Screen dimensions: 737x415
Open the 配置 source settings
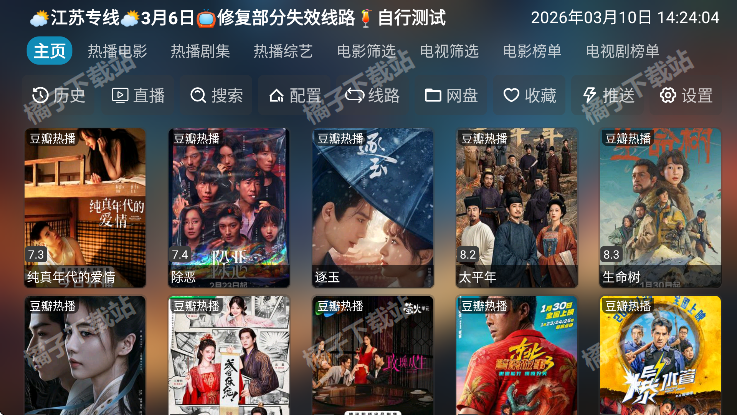click(x=295, y=96)
